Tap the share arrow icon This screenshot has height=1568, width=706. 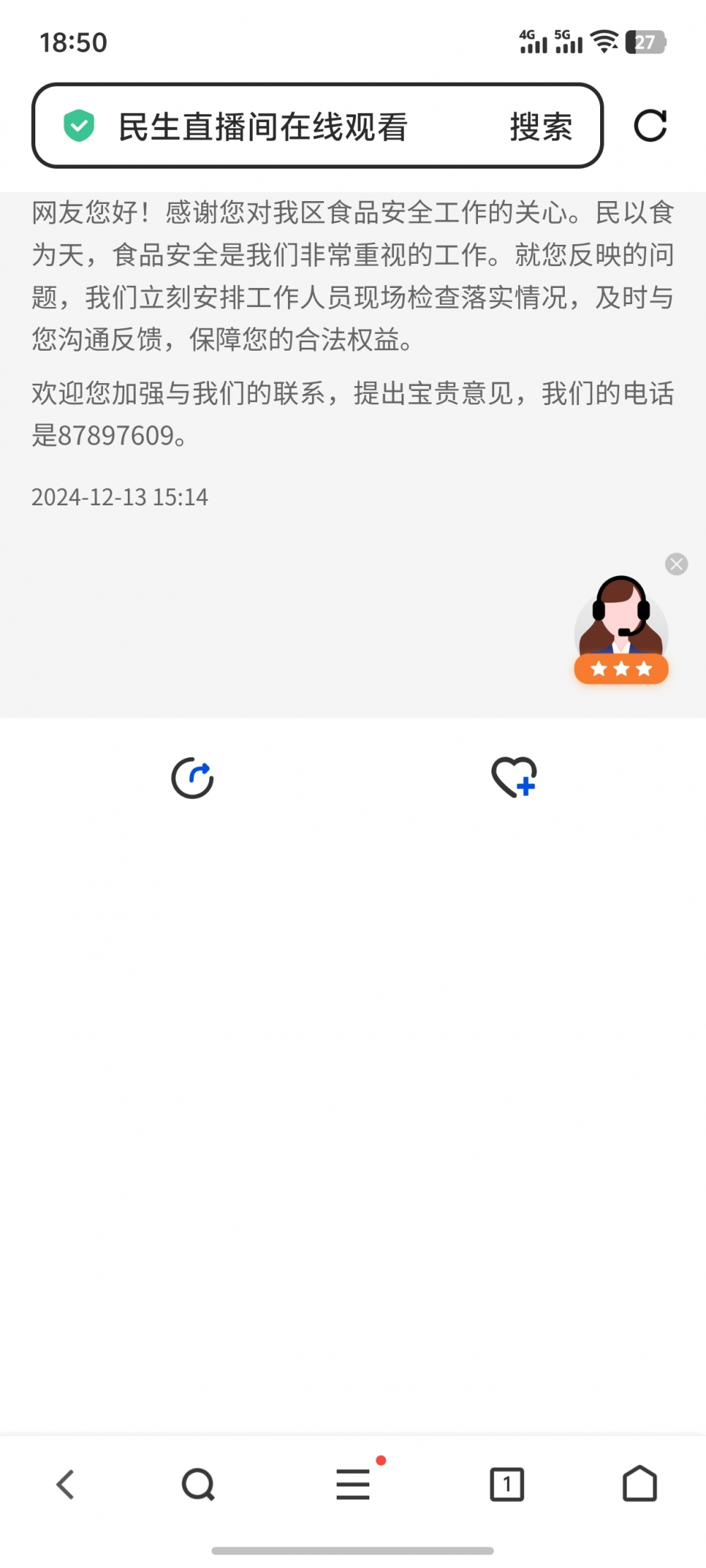[x=193, y=778]
